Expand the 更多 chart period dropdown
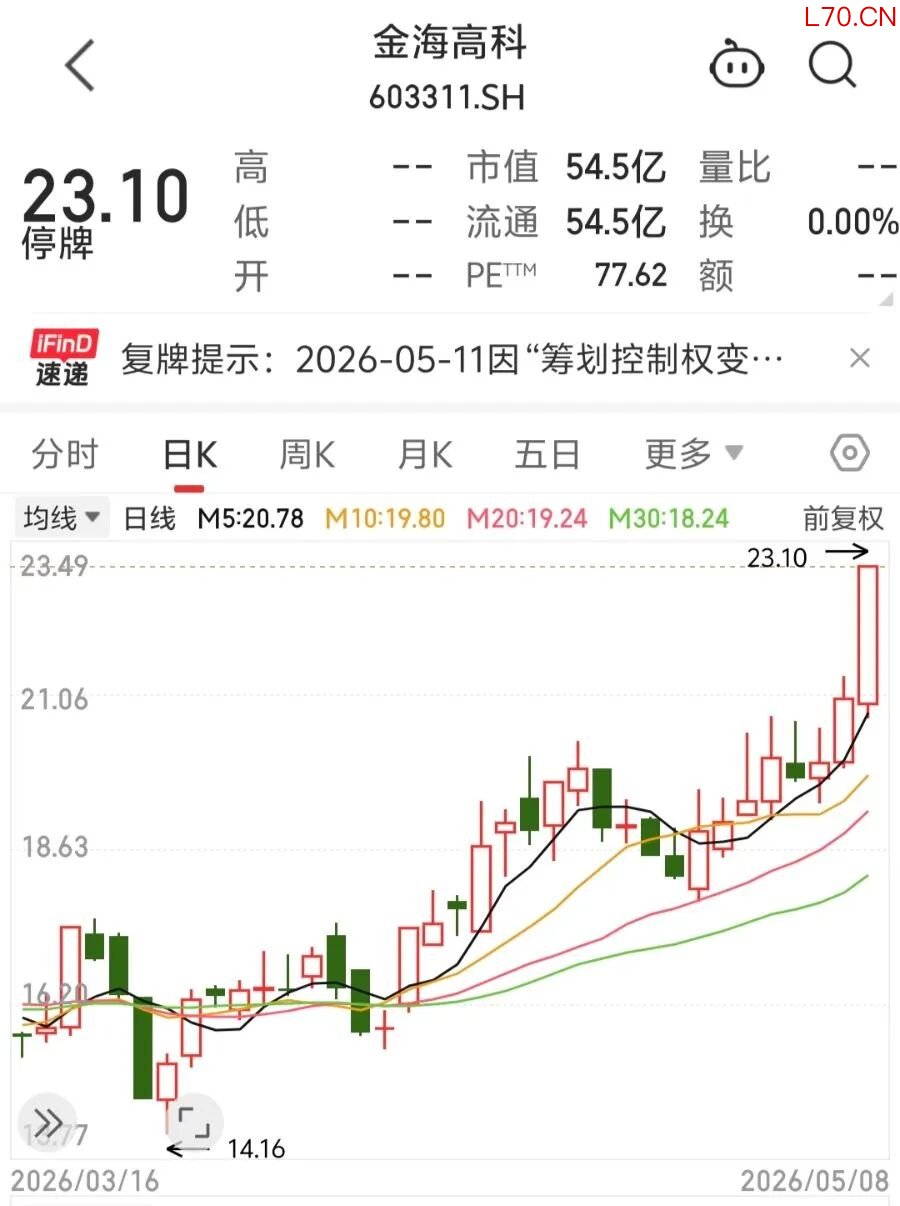This screenshot has width=900, height=1206. tap(693, 455)
